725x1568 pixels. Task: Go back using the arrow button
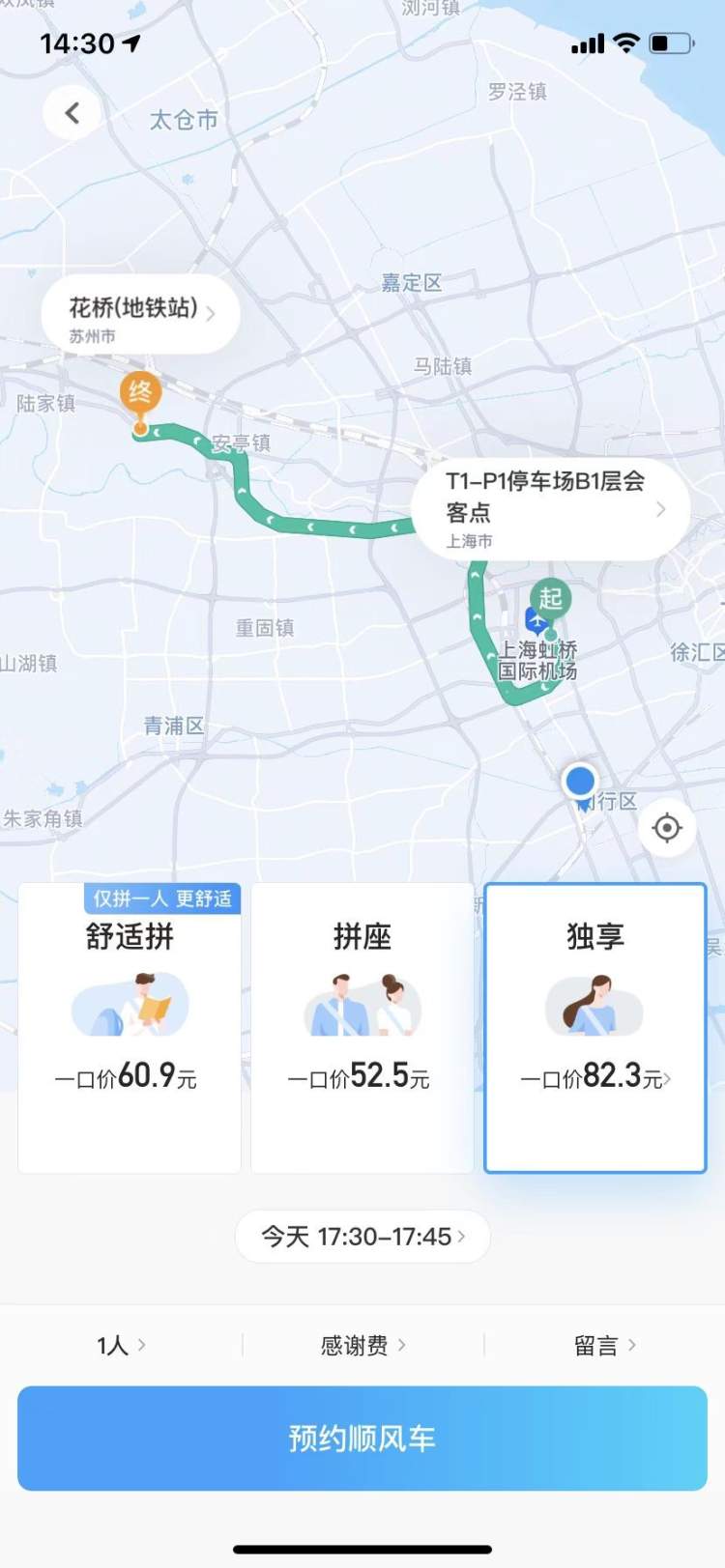tap(72, 113)
